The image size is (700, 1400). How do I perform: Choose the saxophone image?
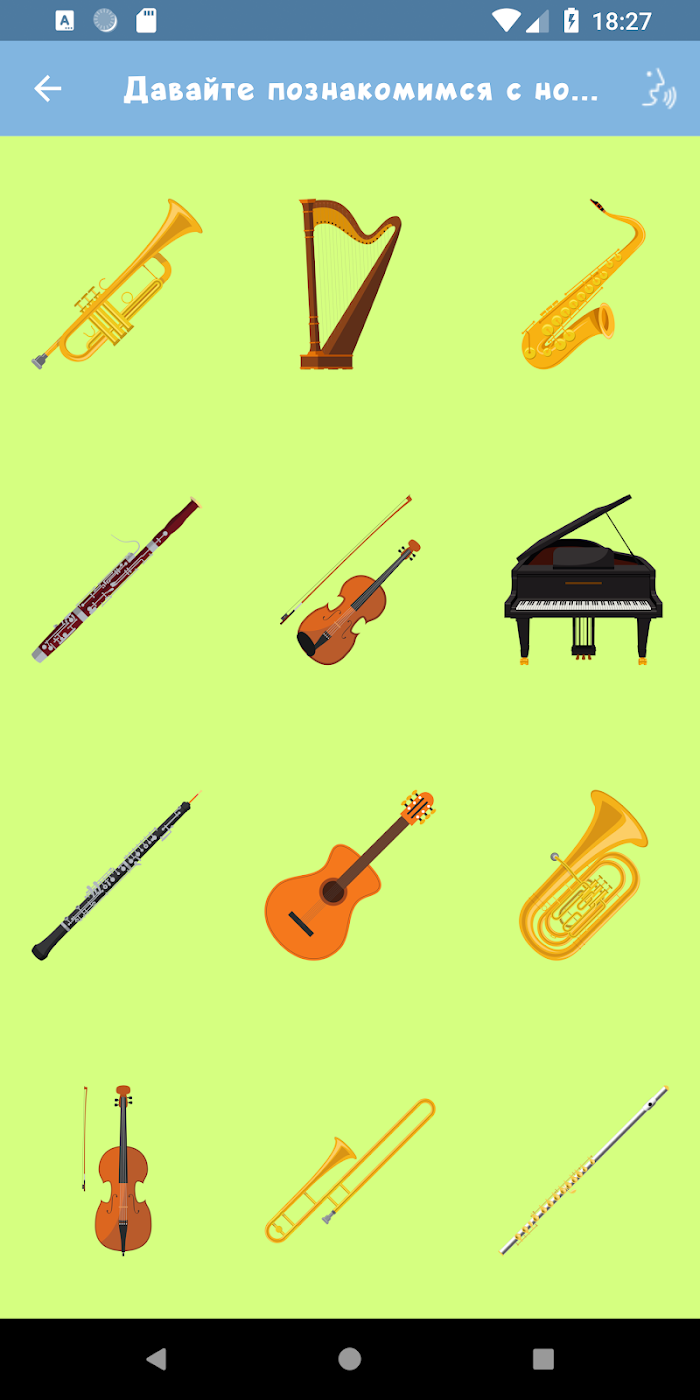[583, 284]
